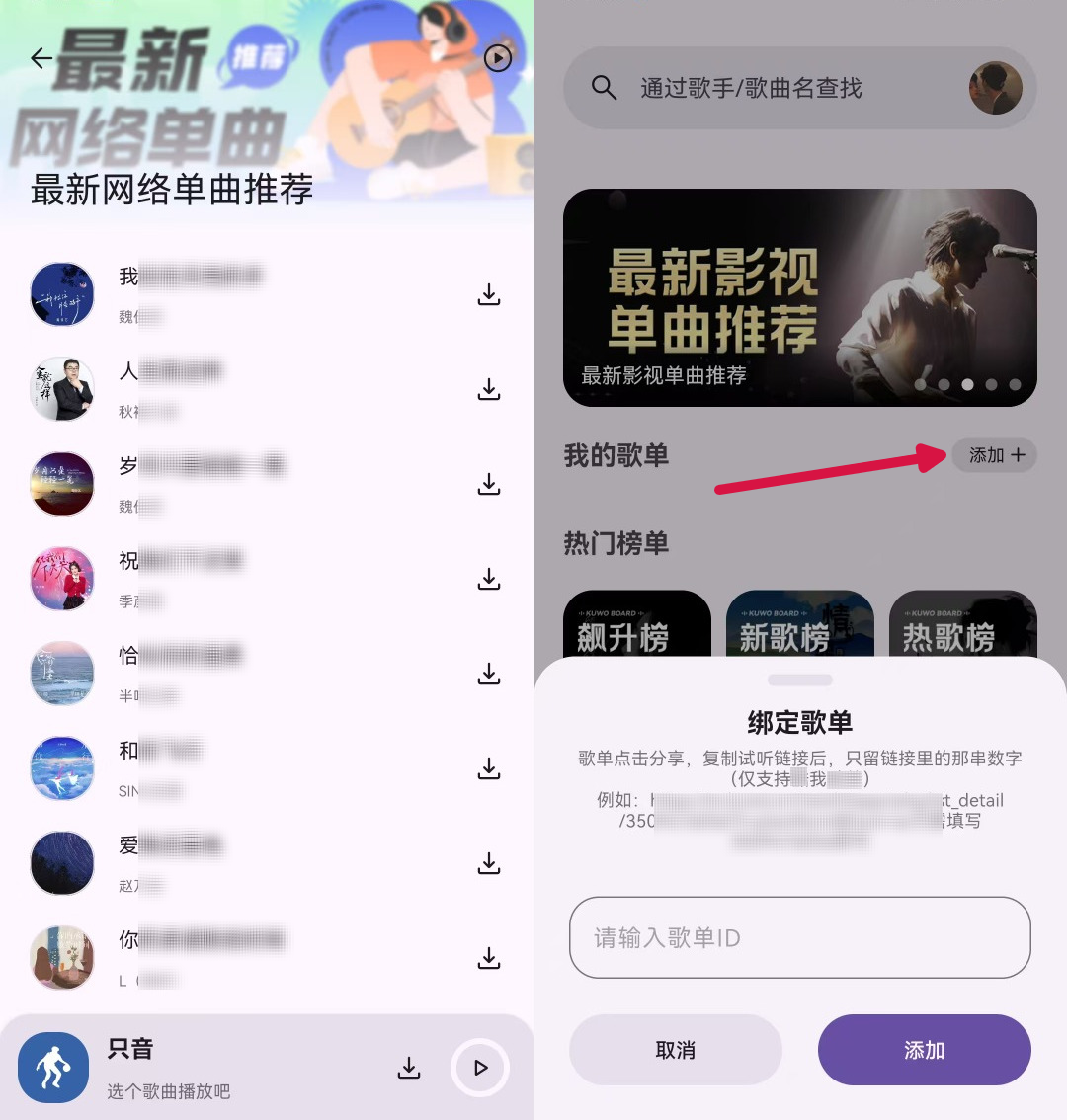This screenshot has width=1067, height=1120.
Task: Download the song starting with 岁
Action: click(x=489, y=484)
